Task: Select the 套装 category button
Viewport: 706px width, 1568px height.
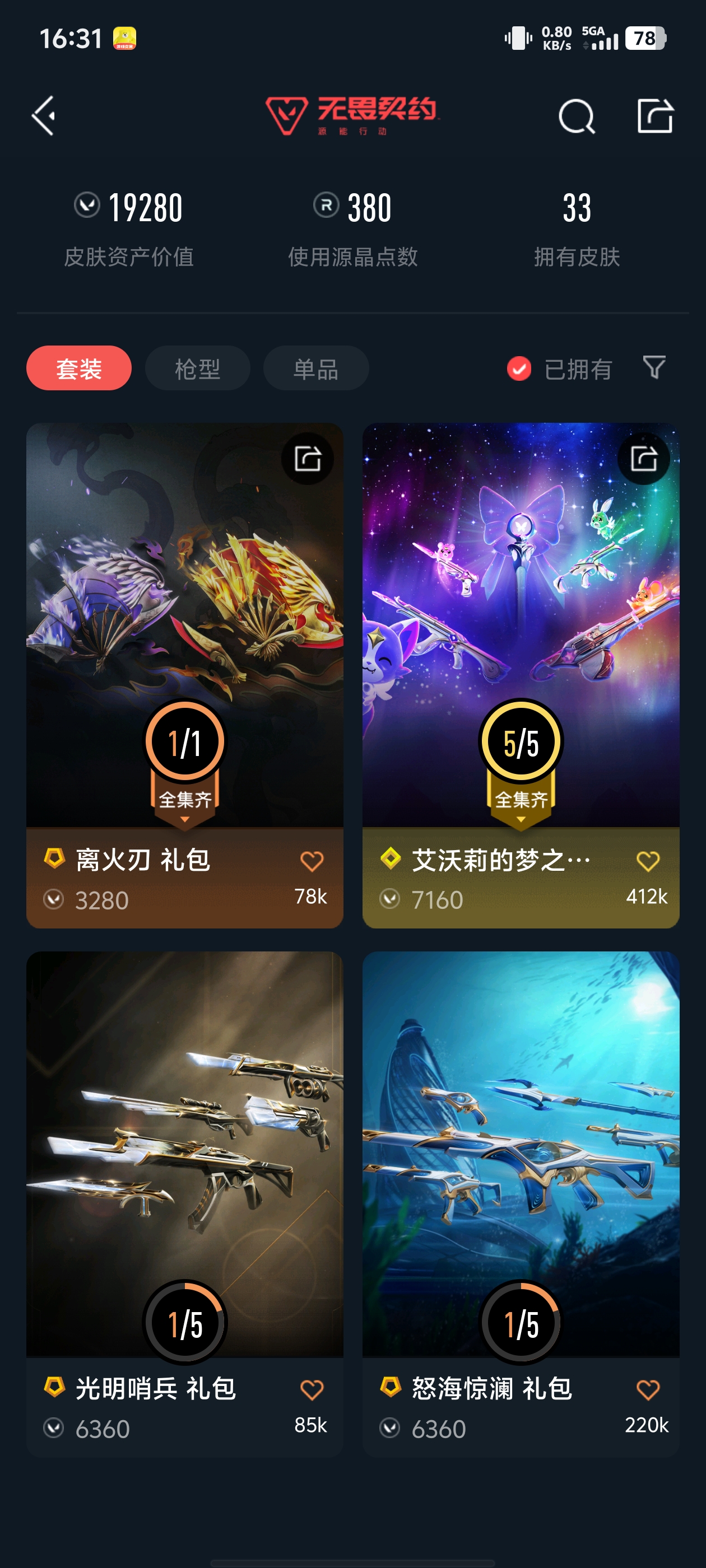Action: [78, 368]
